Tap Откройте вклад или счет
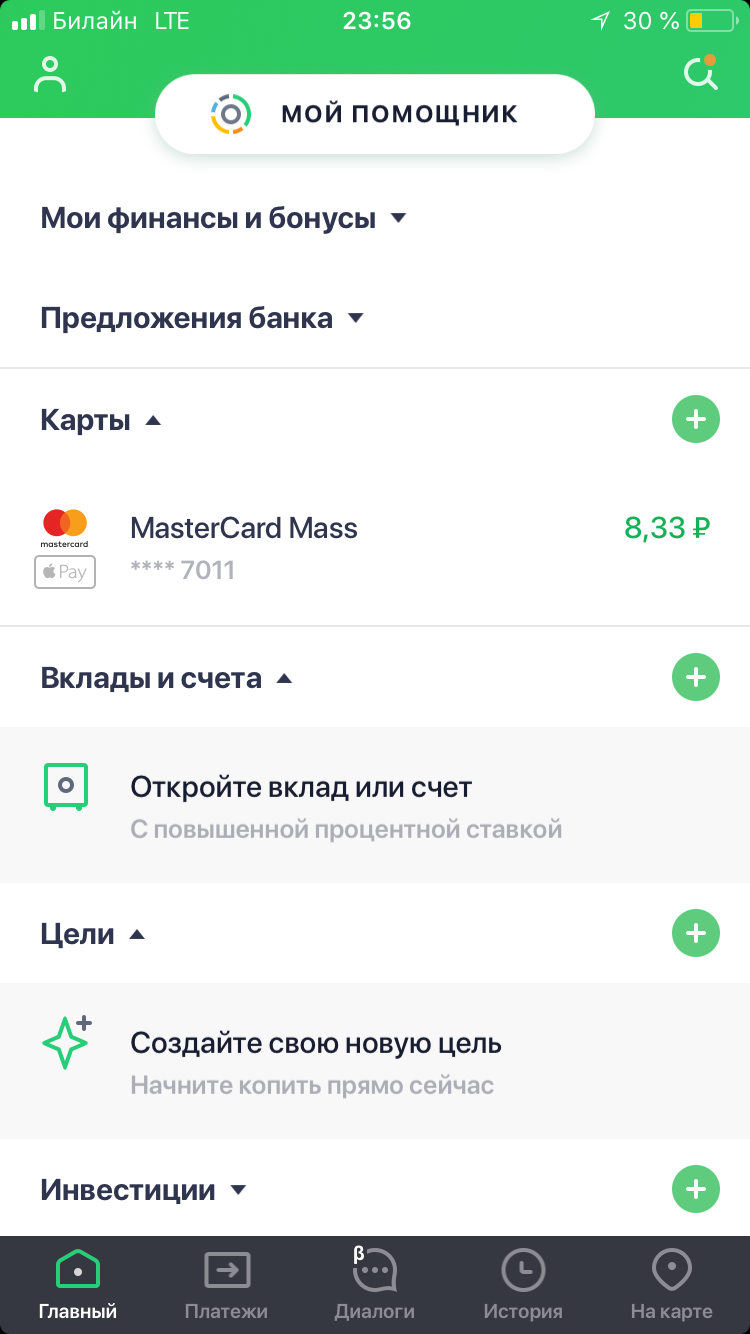This screenshot has width=750, height=1334. pos(300,805)
